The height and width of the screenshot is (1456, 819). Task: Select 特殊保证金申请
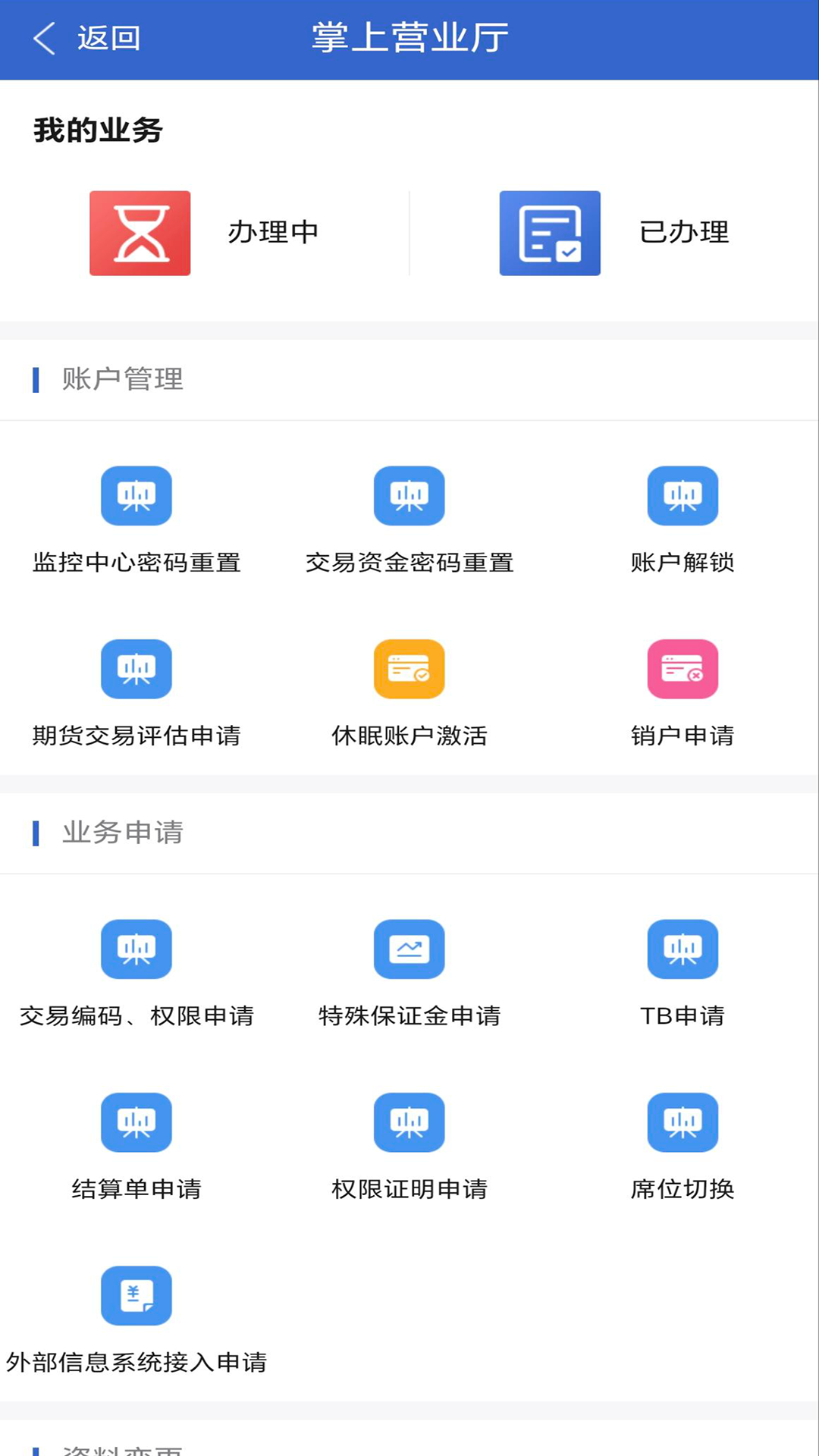[x=409, y=974]
